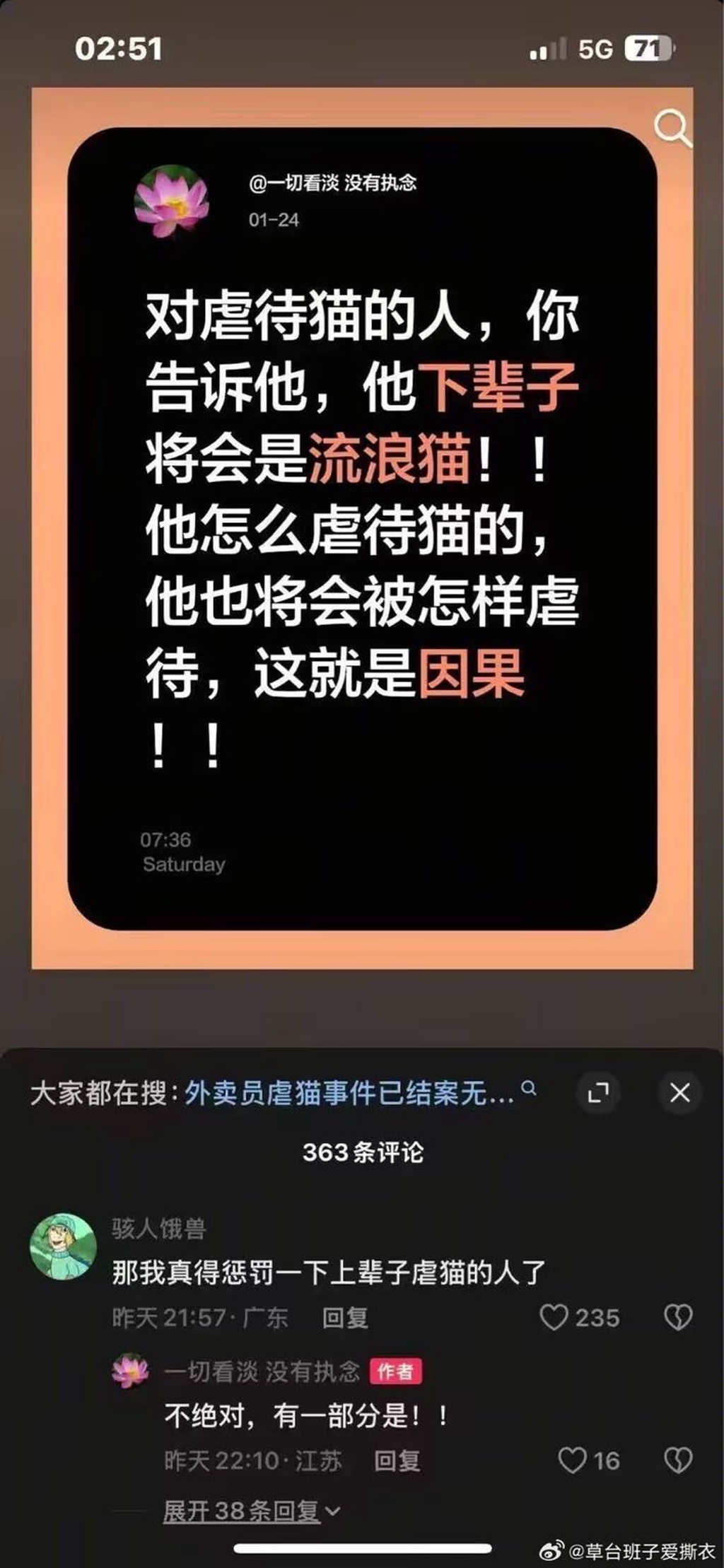724x1568 pixels.
Task: Reply to the author's comment 不绝对
Action: pyautogui.click(x=397, y=1461)
